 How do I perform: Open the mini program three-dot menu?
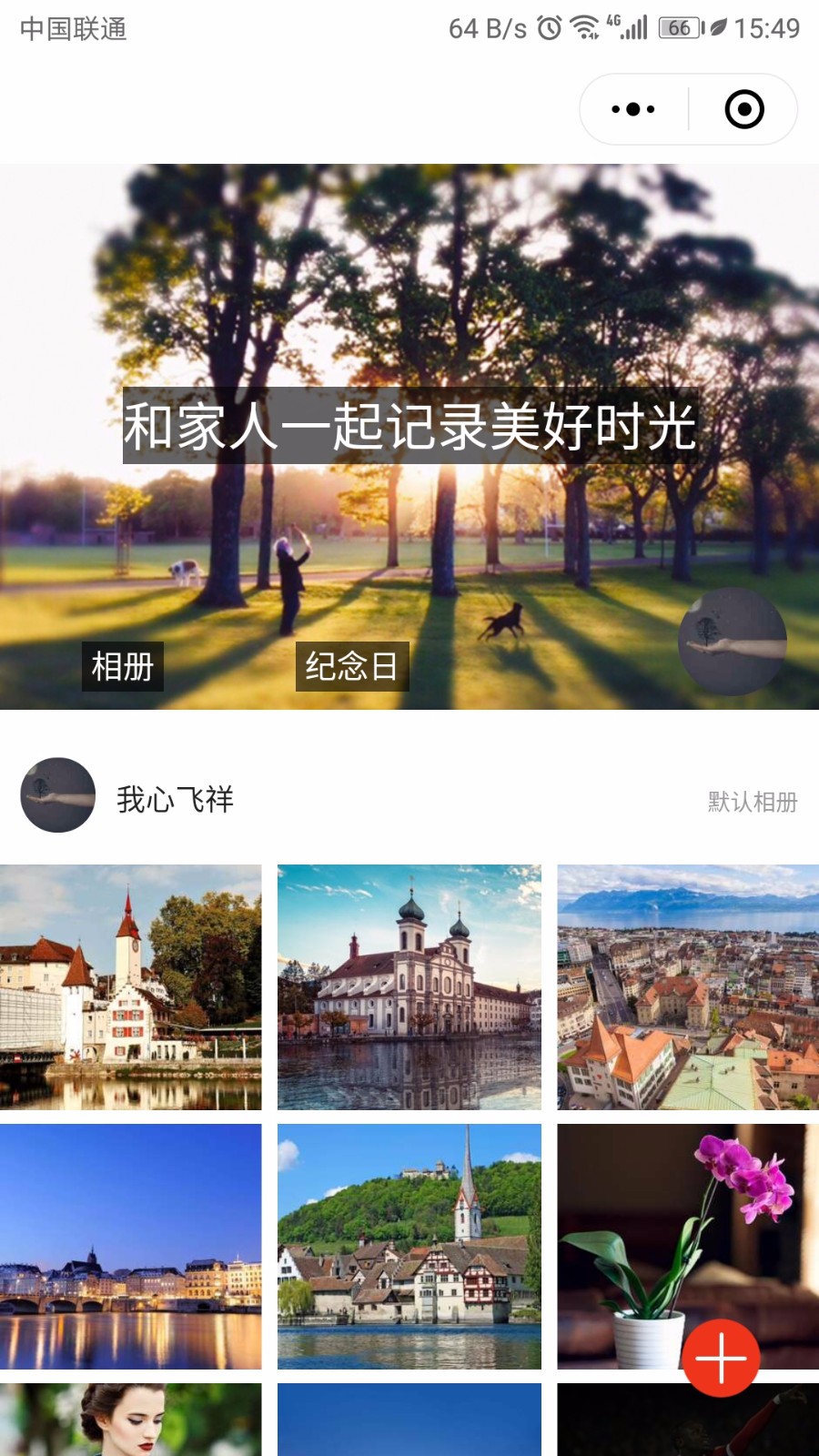[633, 109]
